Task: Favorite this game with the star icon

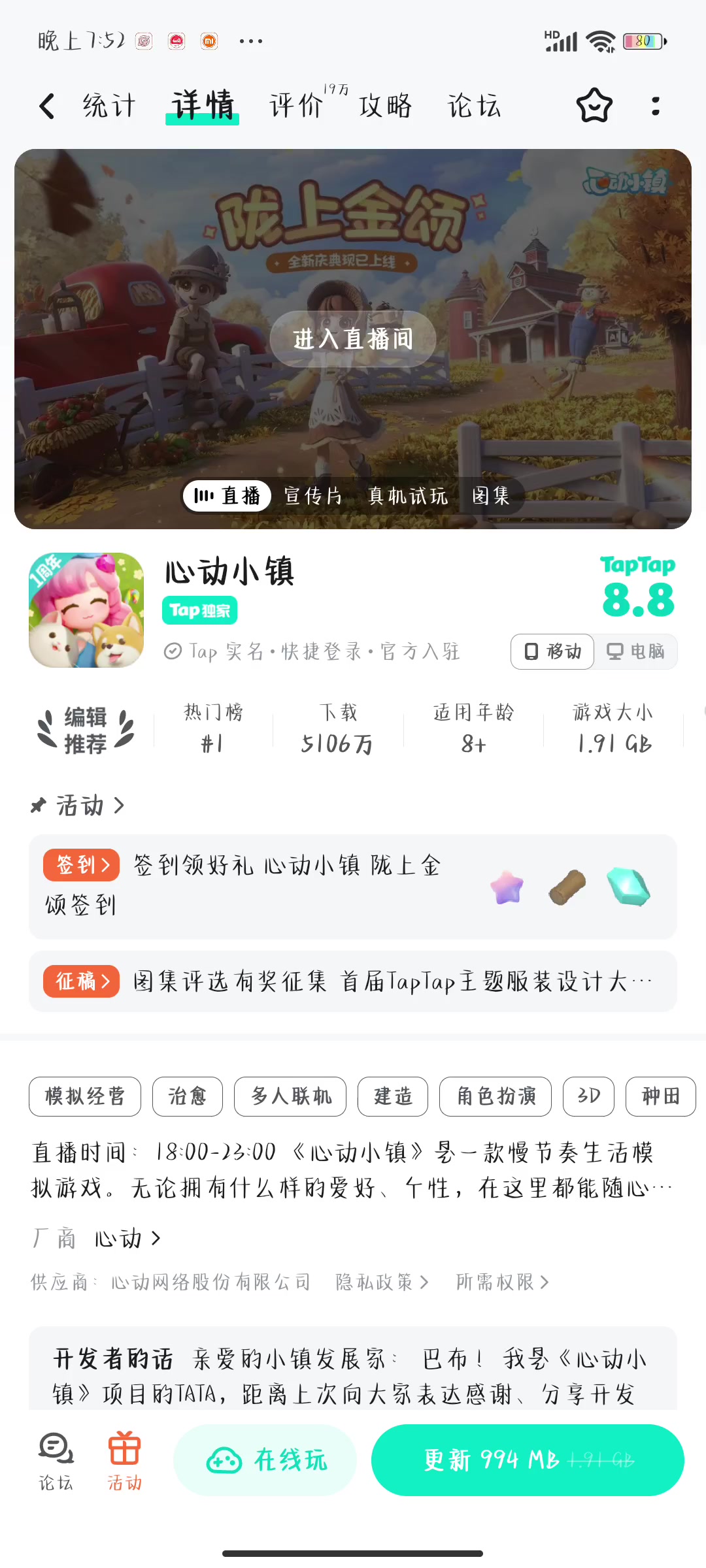Action: pyautogui.click(x=594, y=106)
